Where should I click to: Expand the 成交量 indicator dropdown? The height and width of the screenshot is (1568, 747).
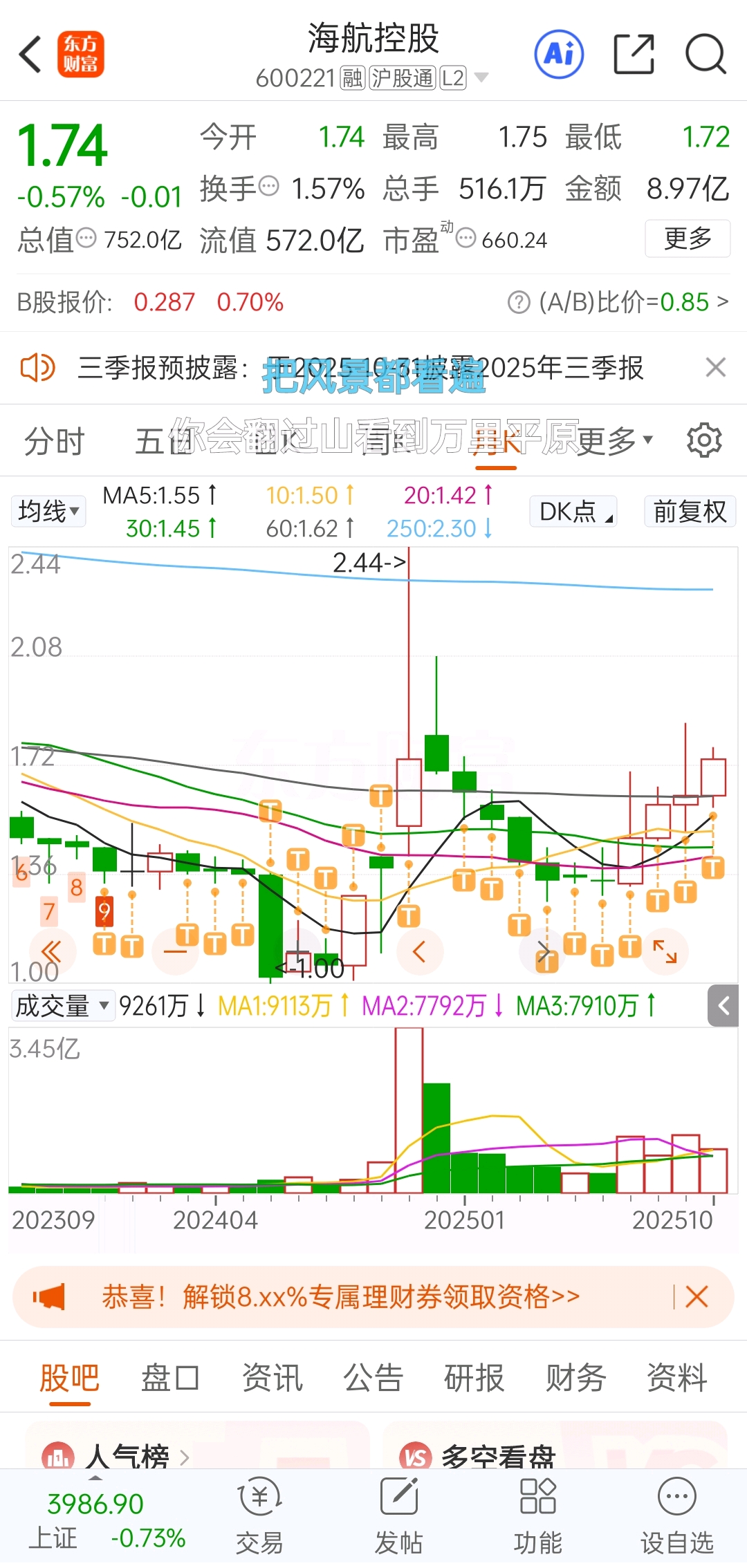[x=62, y=1006]
